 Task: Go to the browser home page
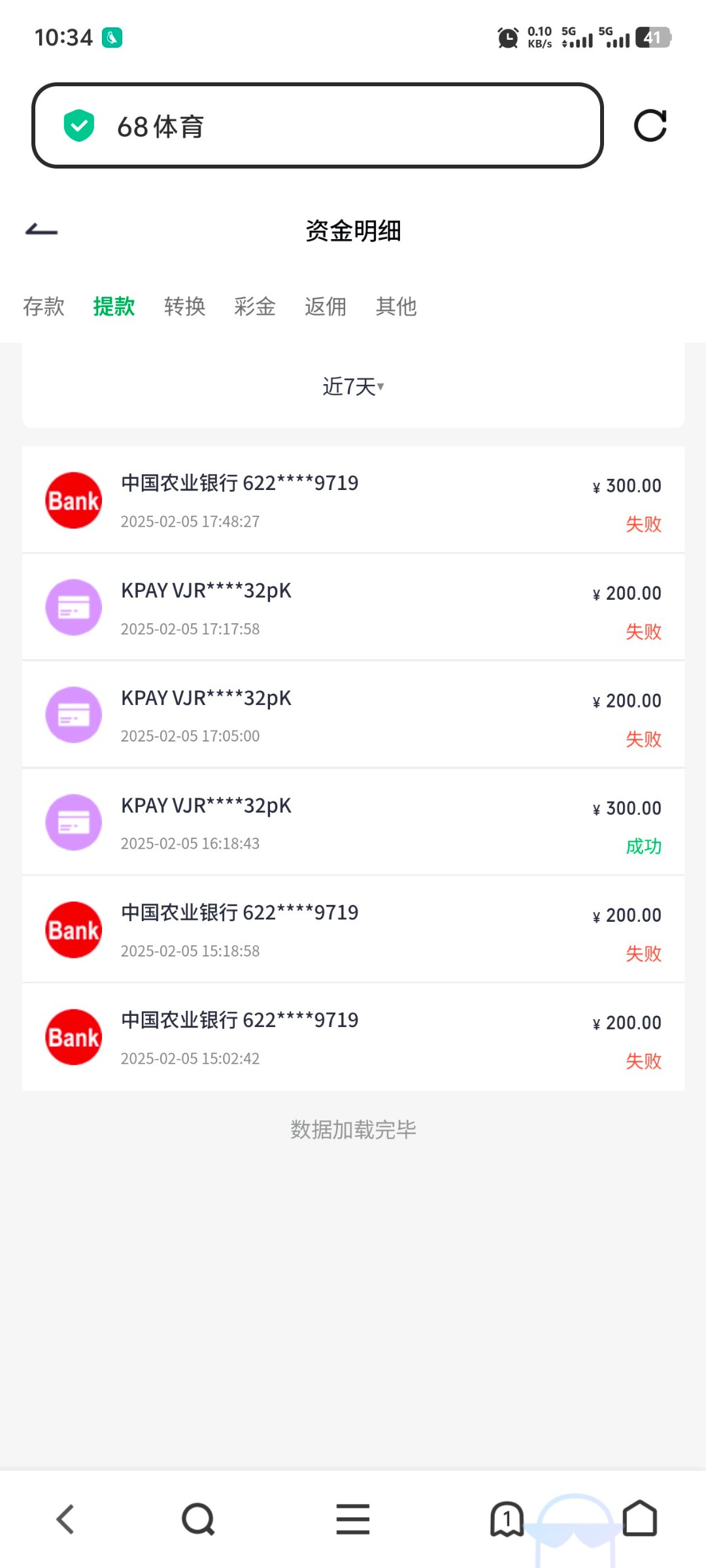[639, 1518]
